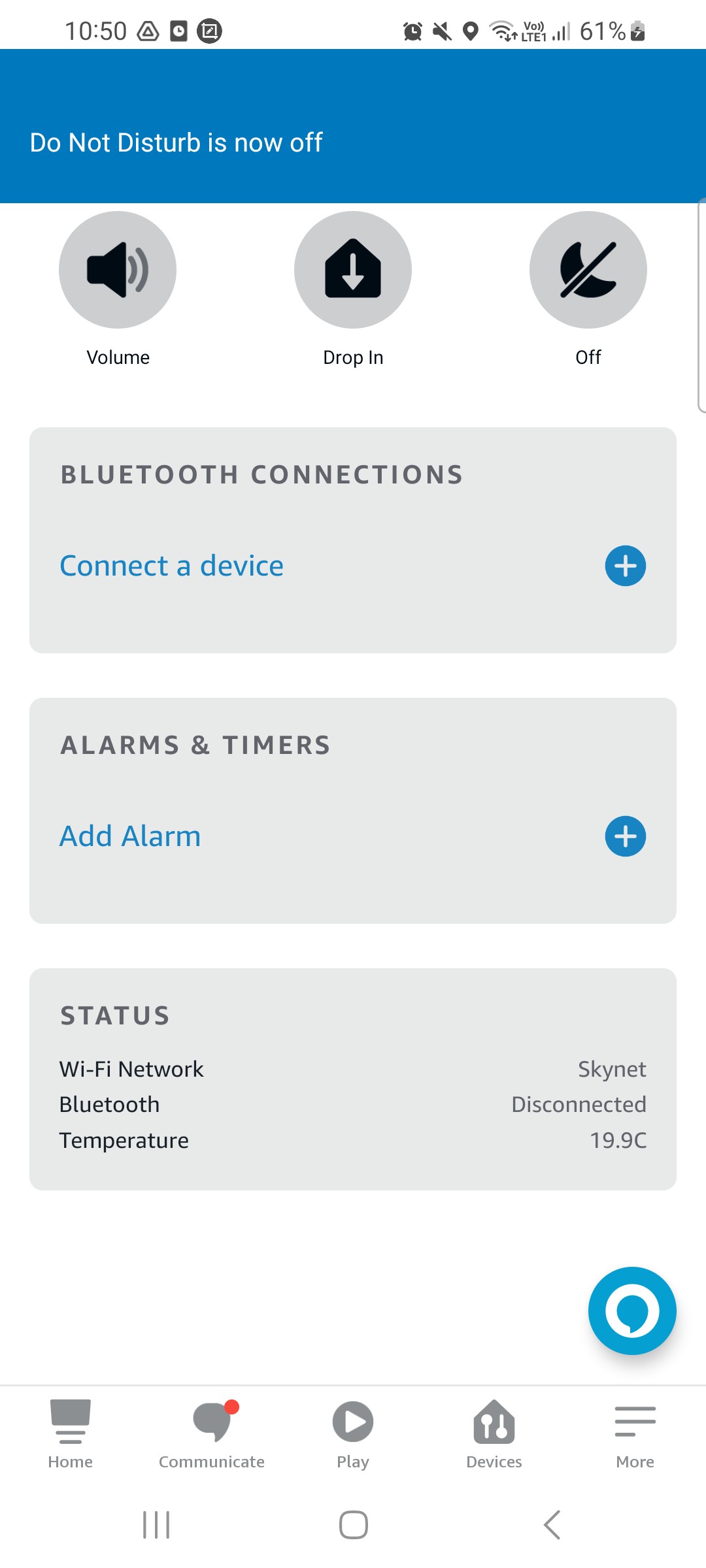Switch to the Communicate tab

click(x=212, y=1434)
